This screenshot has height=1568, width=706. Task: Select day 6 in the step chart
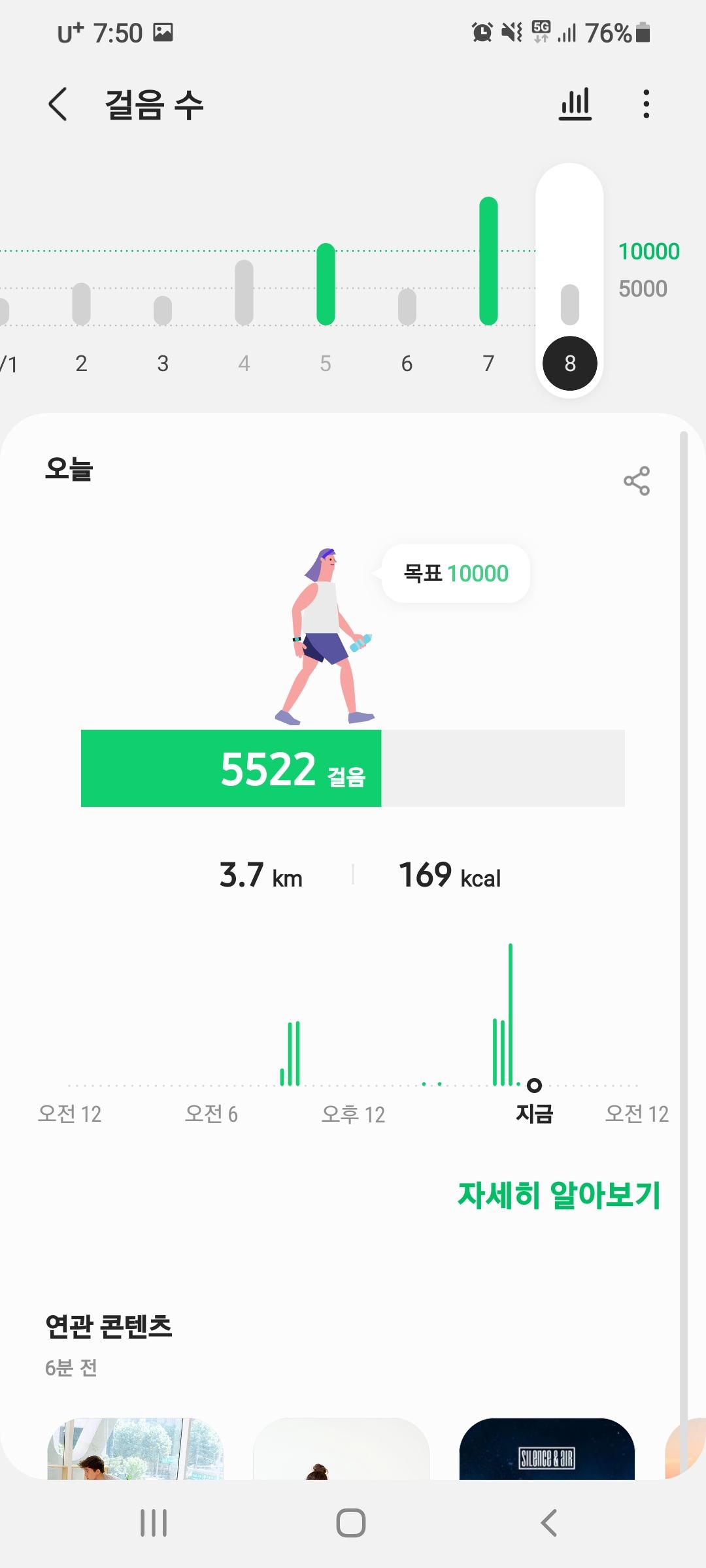tap(407, 307)
